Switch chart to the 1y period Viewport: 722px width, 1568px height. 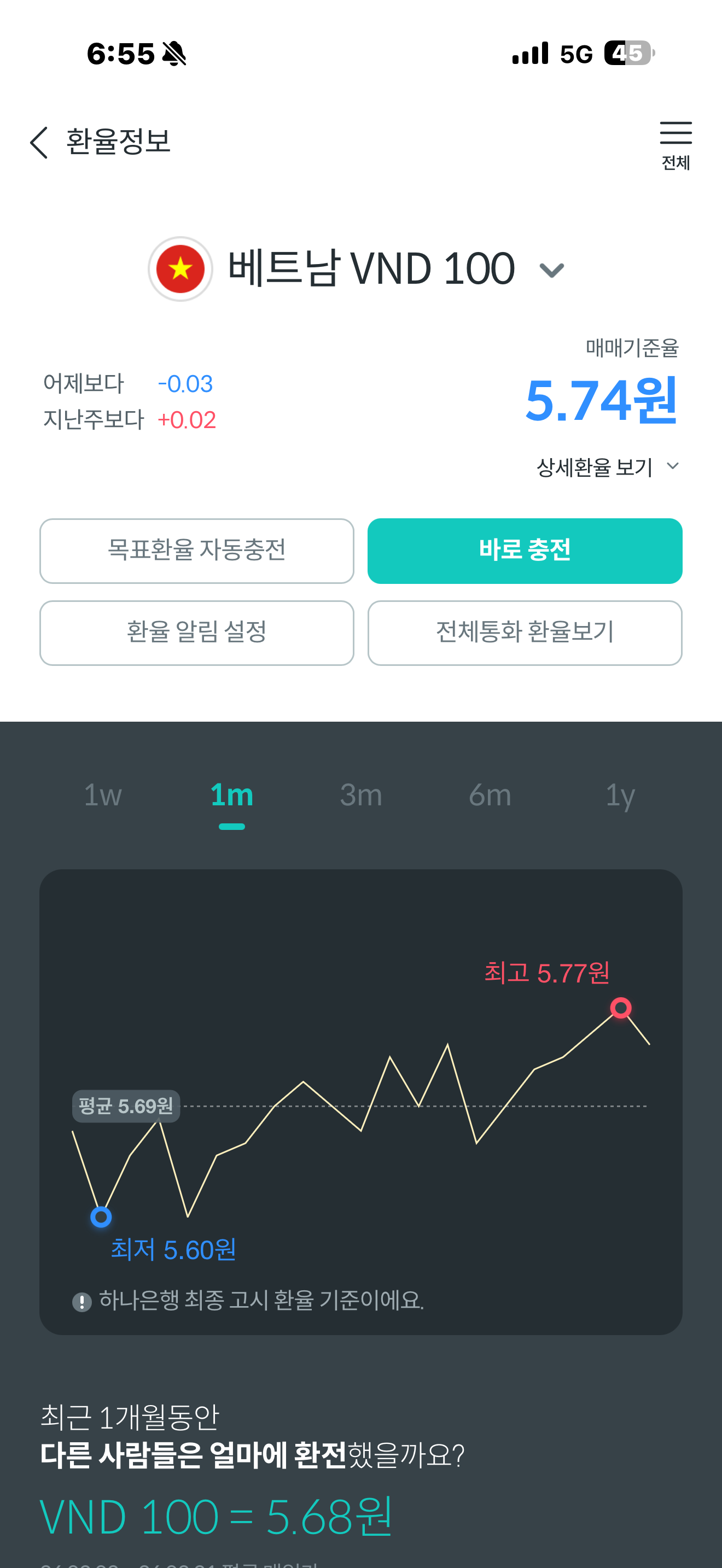click(620, 795)
